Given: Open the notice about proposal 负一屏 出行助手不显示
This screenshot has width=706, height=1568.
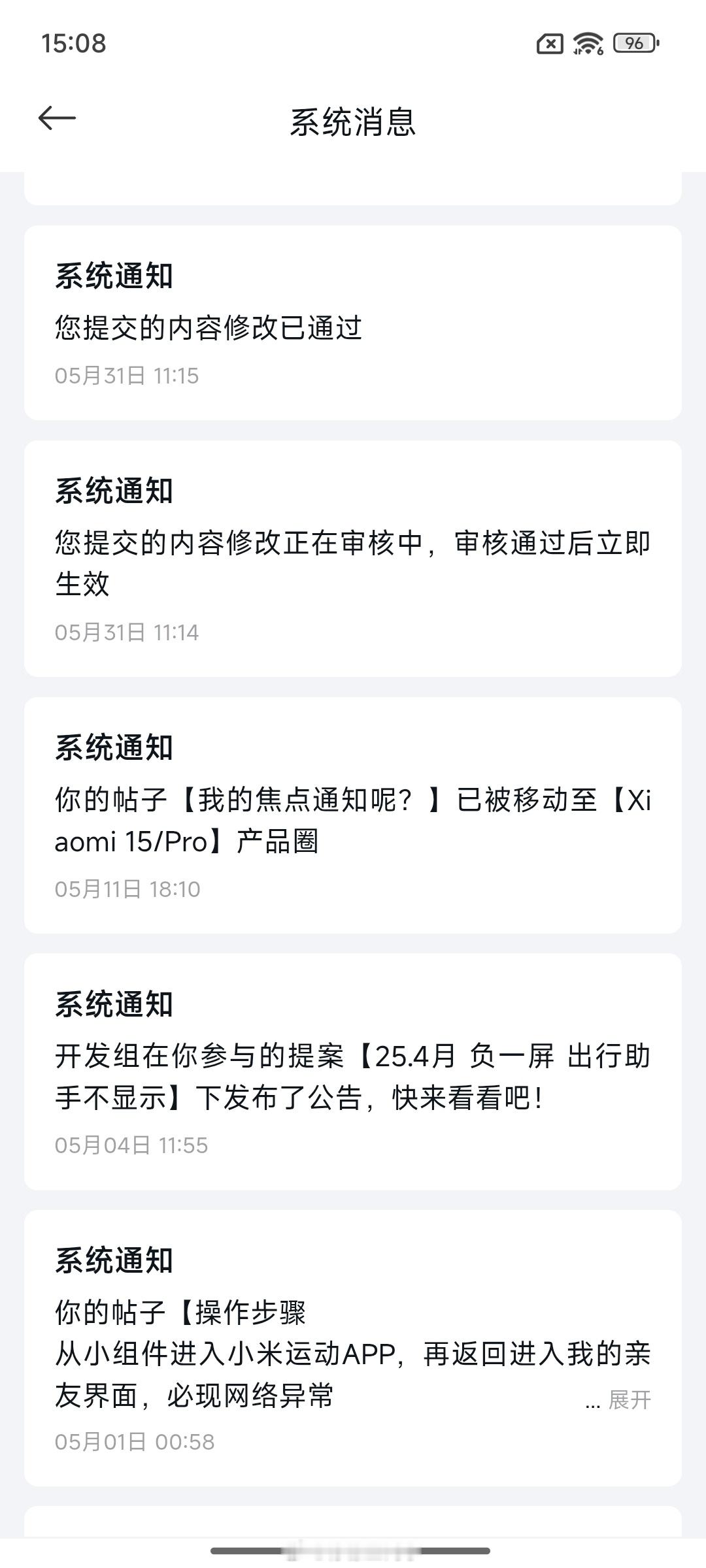Looking at the screenshot, I should 353,1071.
